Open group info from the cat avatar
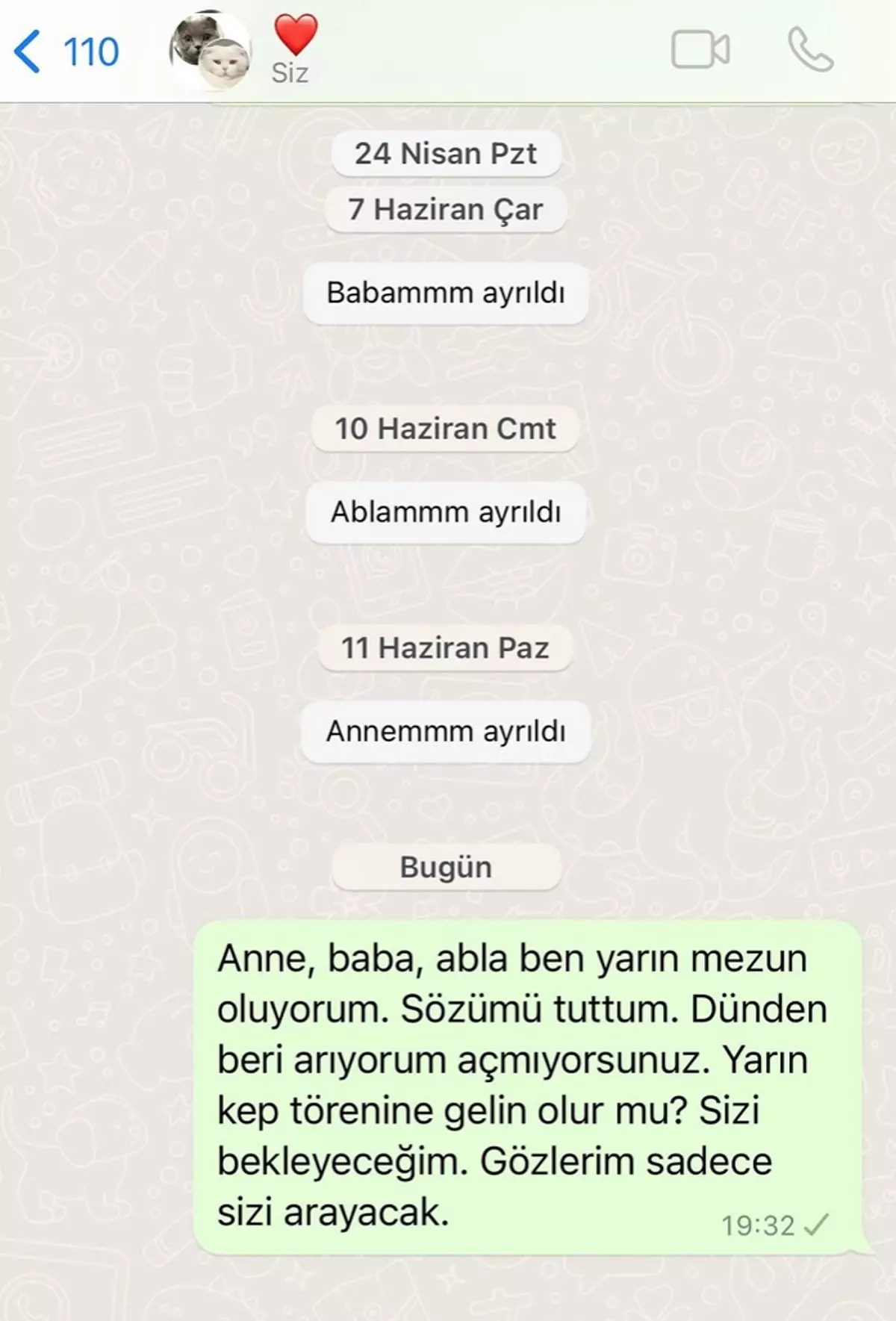This screenshot has height=1321, width=896. [x=210, y=51]
